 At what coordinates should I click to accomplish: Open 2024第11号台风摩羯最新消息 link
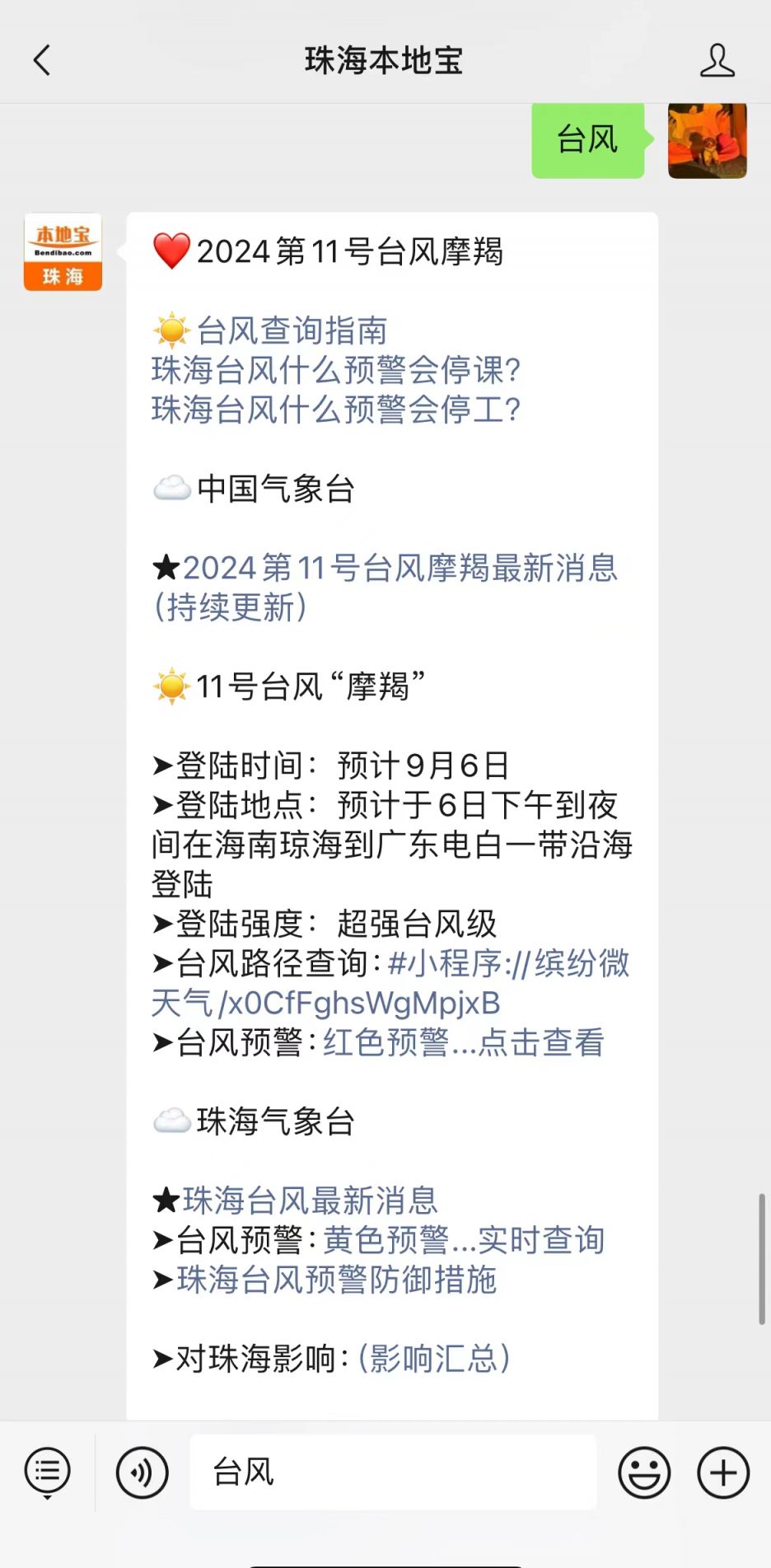399,569
